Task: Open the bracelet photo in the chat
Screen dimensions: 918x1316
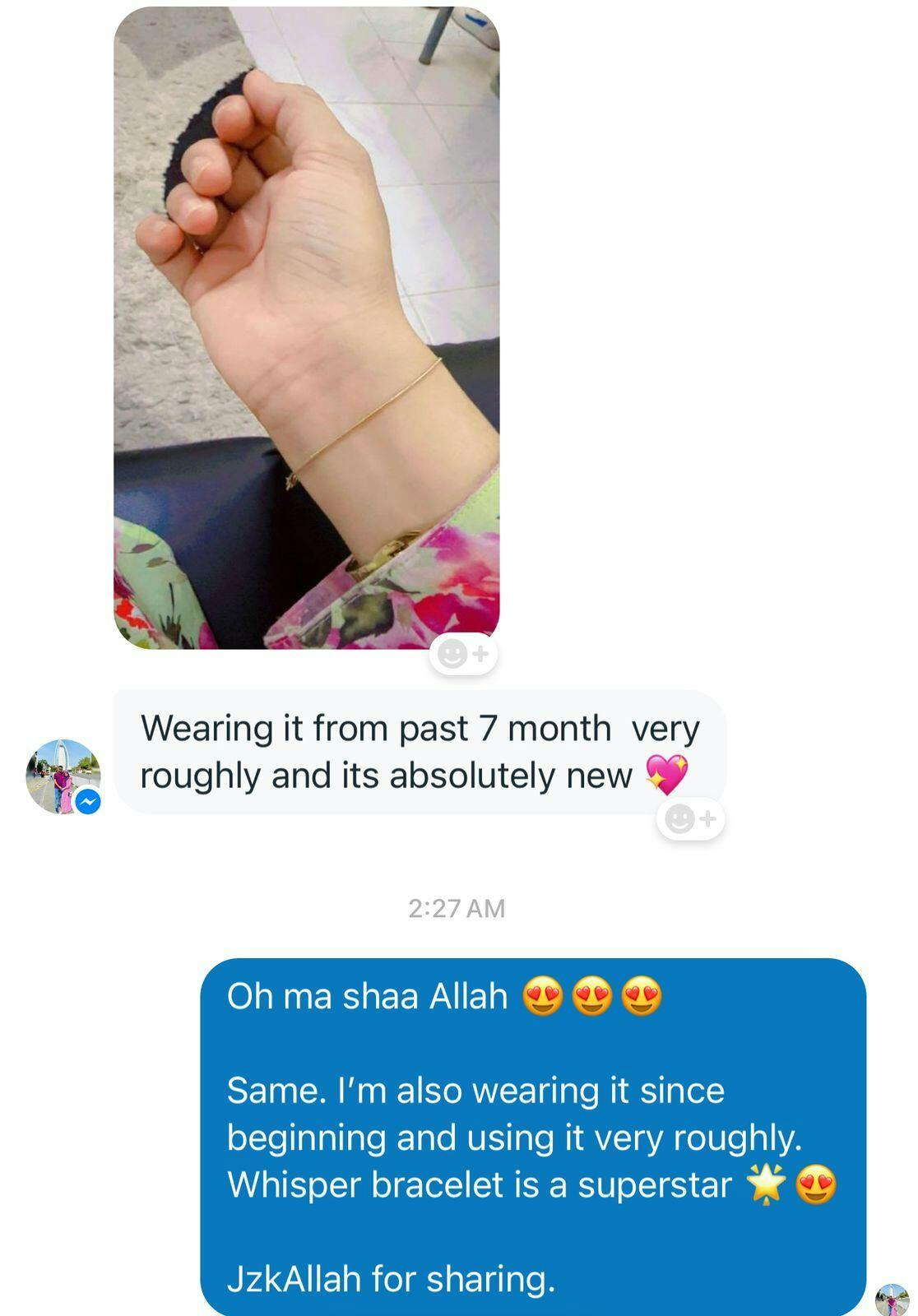Action: (306, 327)
